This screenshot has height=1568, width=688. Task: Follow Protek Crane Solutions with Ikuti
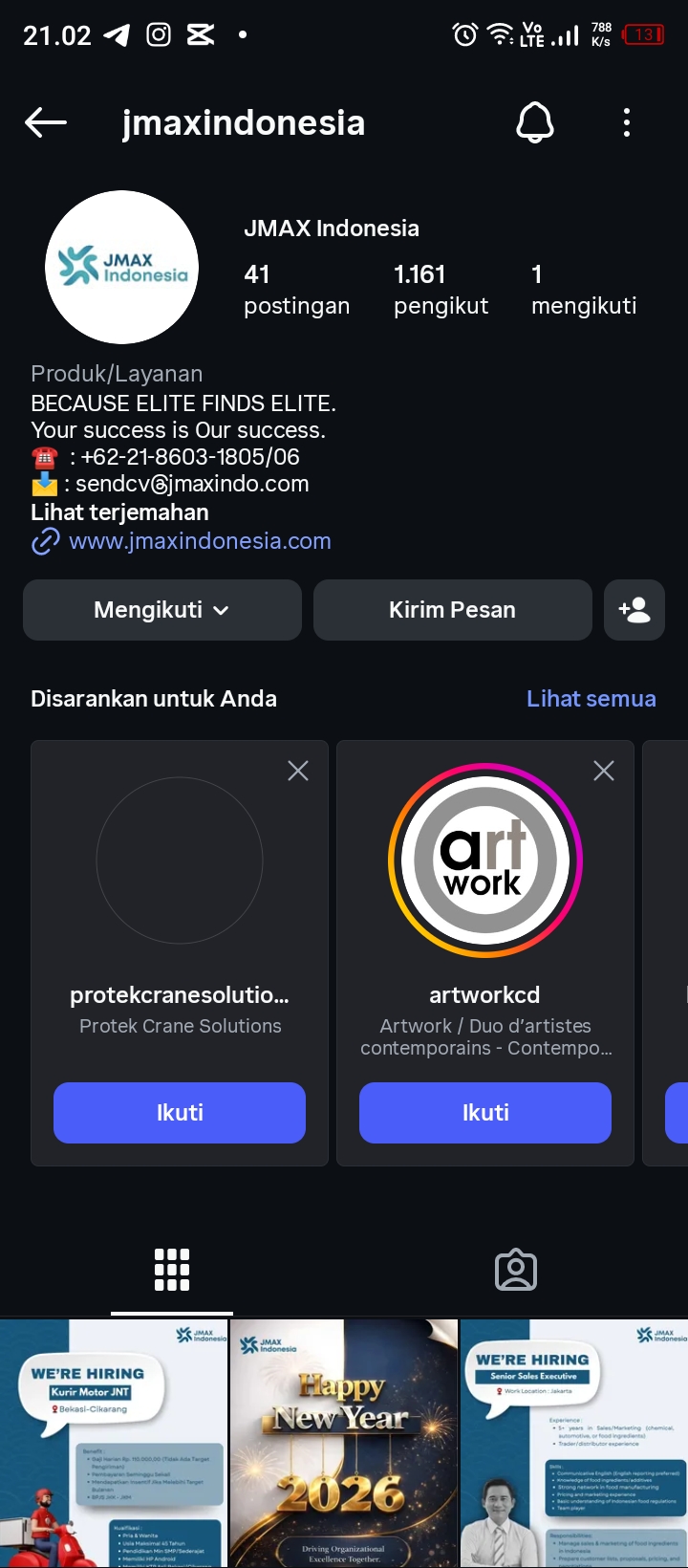coord(180,1113)
